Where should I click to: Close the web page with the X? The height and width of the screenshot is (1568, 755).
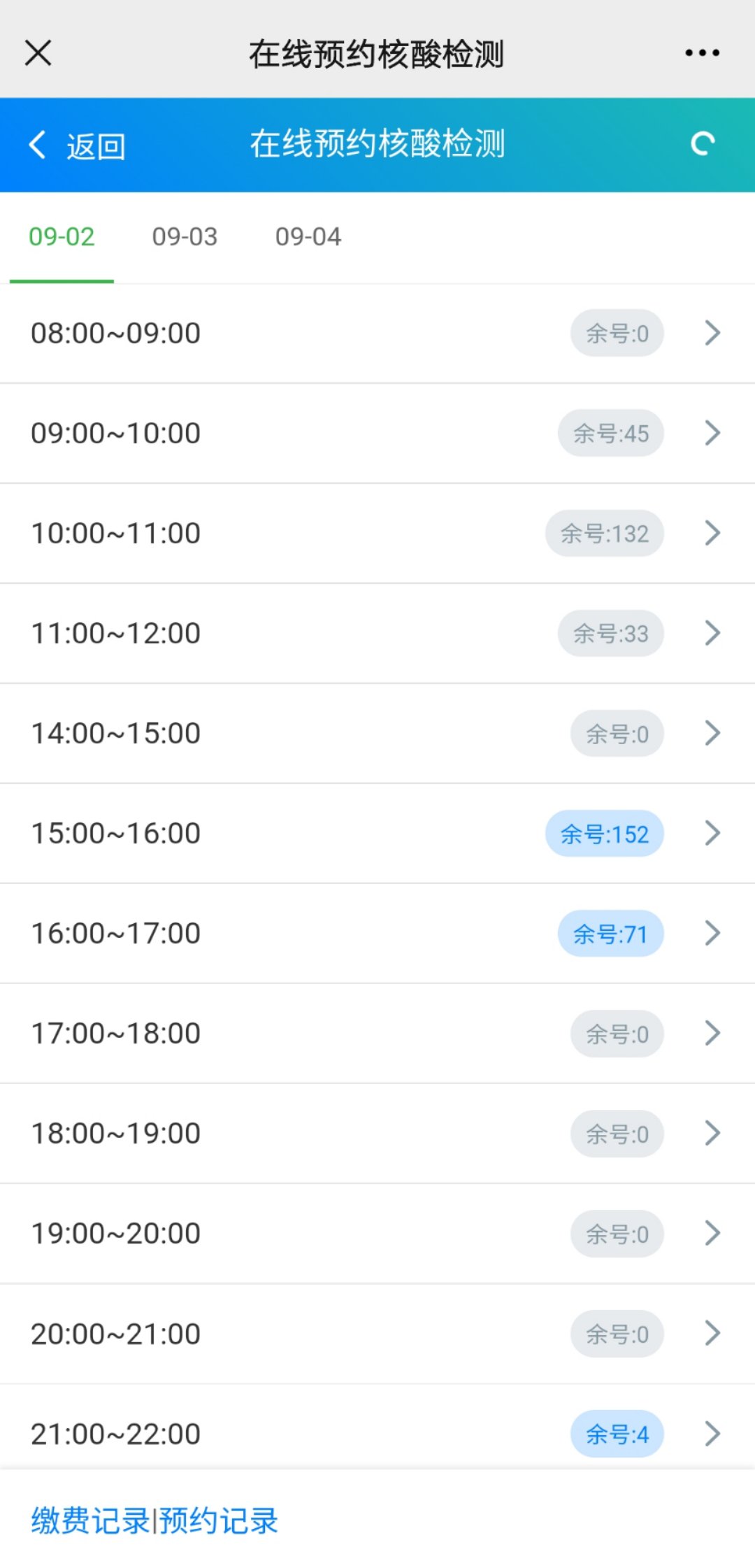point(38,53)
